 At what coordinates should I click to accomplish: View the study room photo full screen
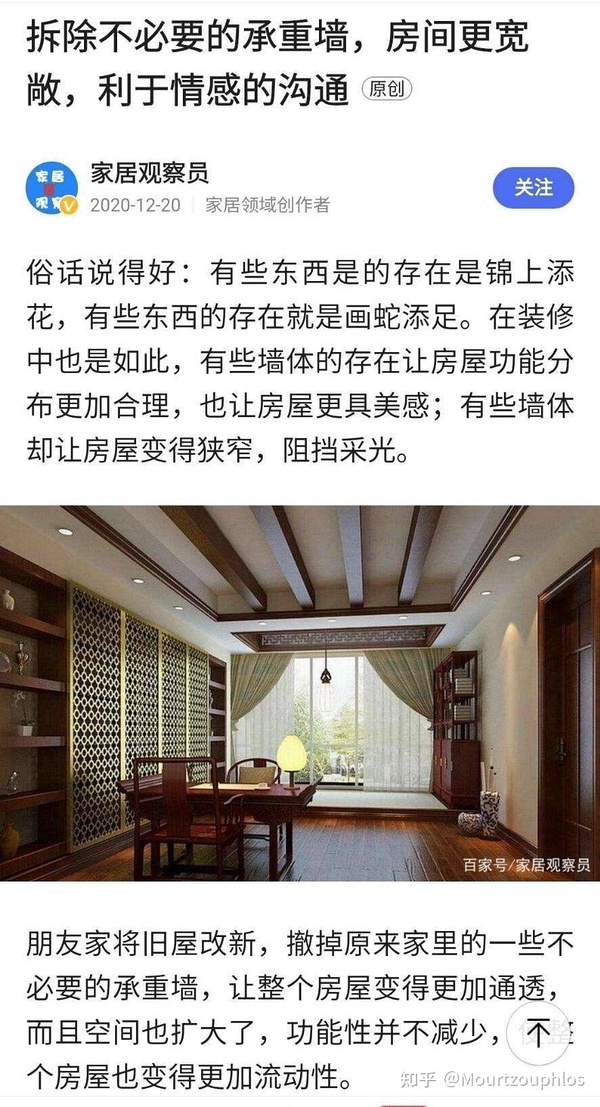300,692
